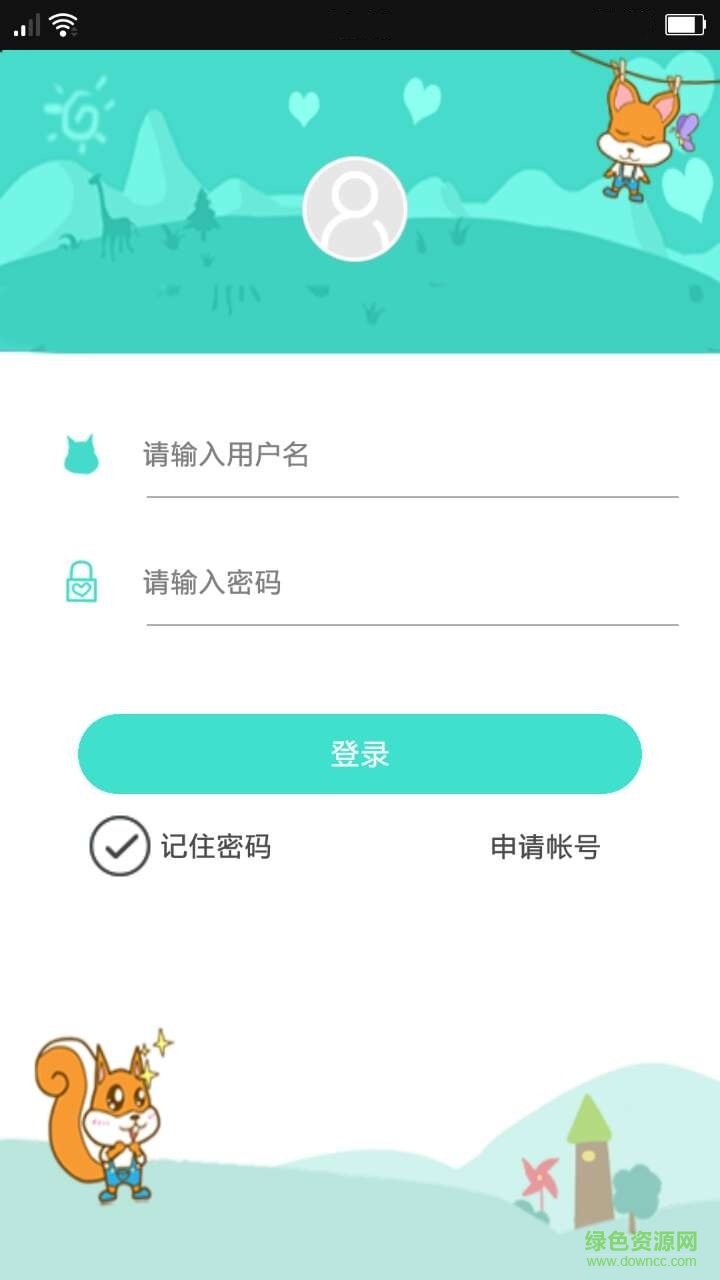Tap the username input field
The height and width of the screenshot is (1280, 720).
coord(410,456)
